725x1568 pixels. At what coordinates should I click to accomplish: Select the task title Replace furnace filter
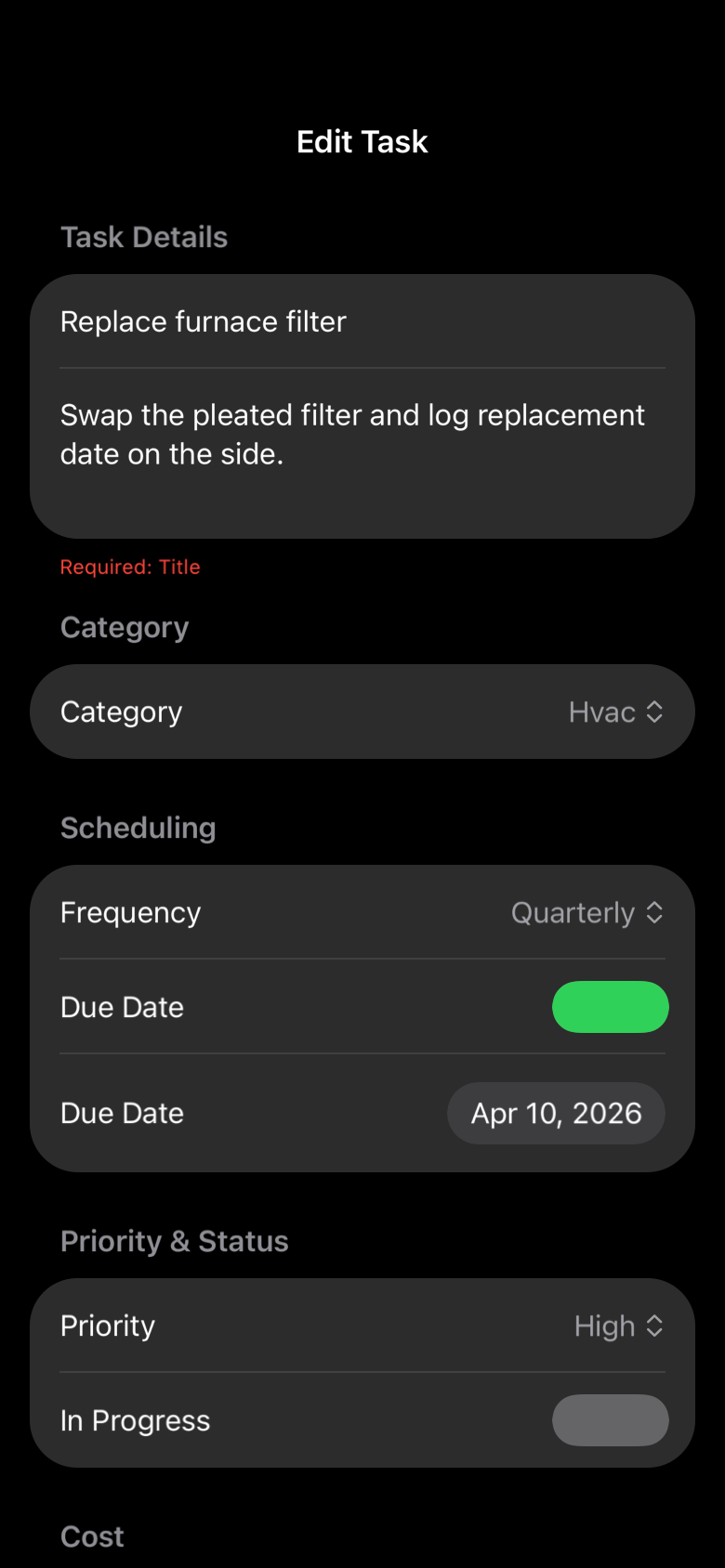point(203,321)
